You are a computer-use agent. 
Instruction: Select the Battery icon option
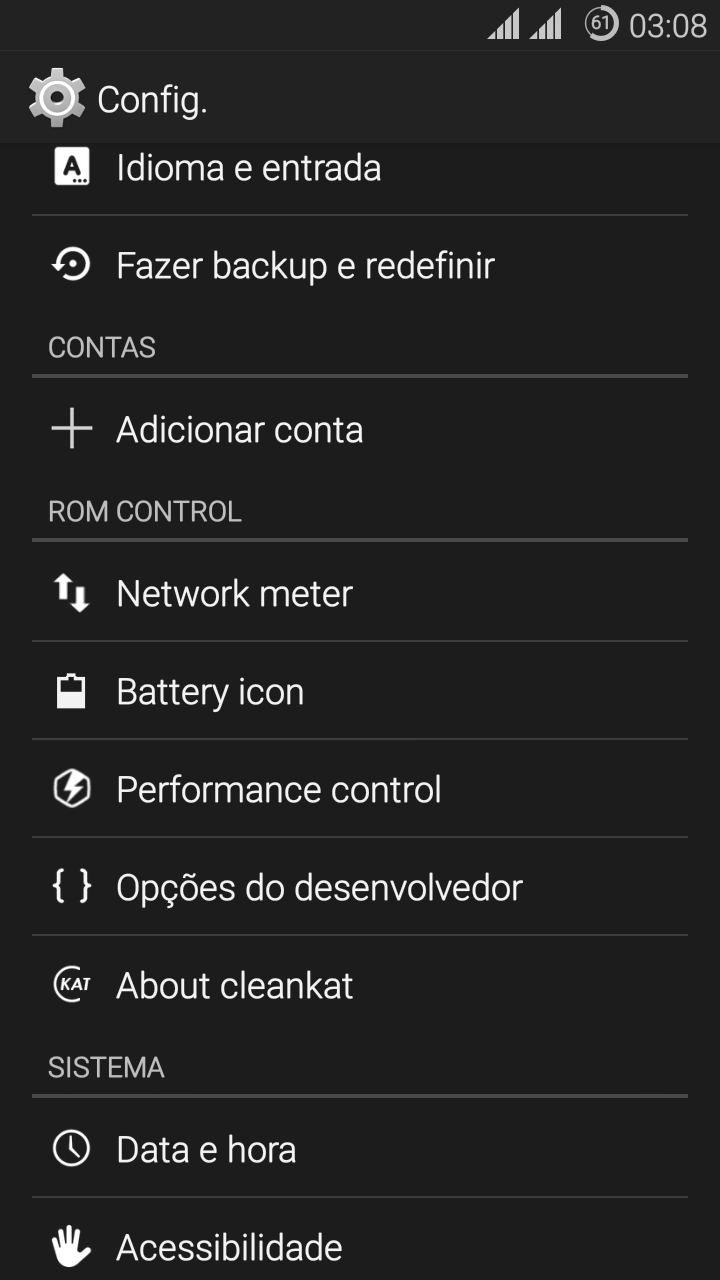click(x=210, y=692)
